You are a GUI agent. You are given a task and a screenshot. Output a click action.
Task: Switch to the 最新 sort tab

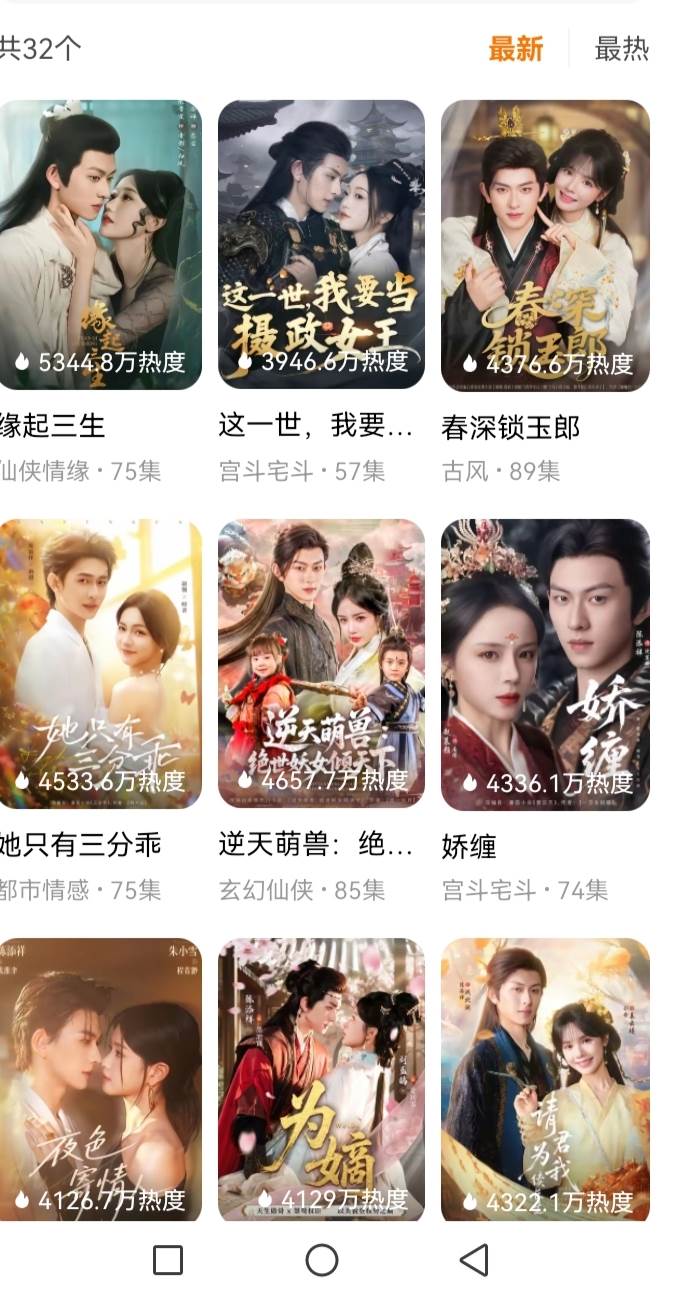point(515,48)
